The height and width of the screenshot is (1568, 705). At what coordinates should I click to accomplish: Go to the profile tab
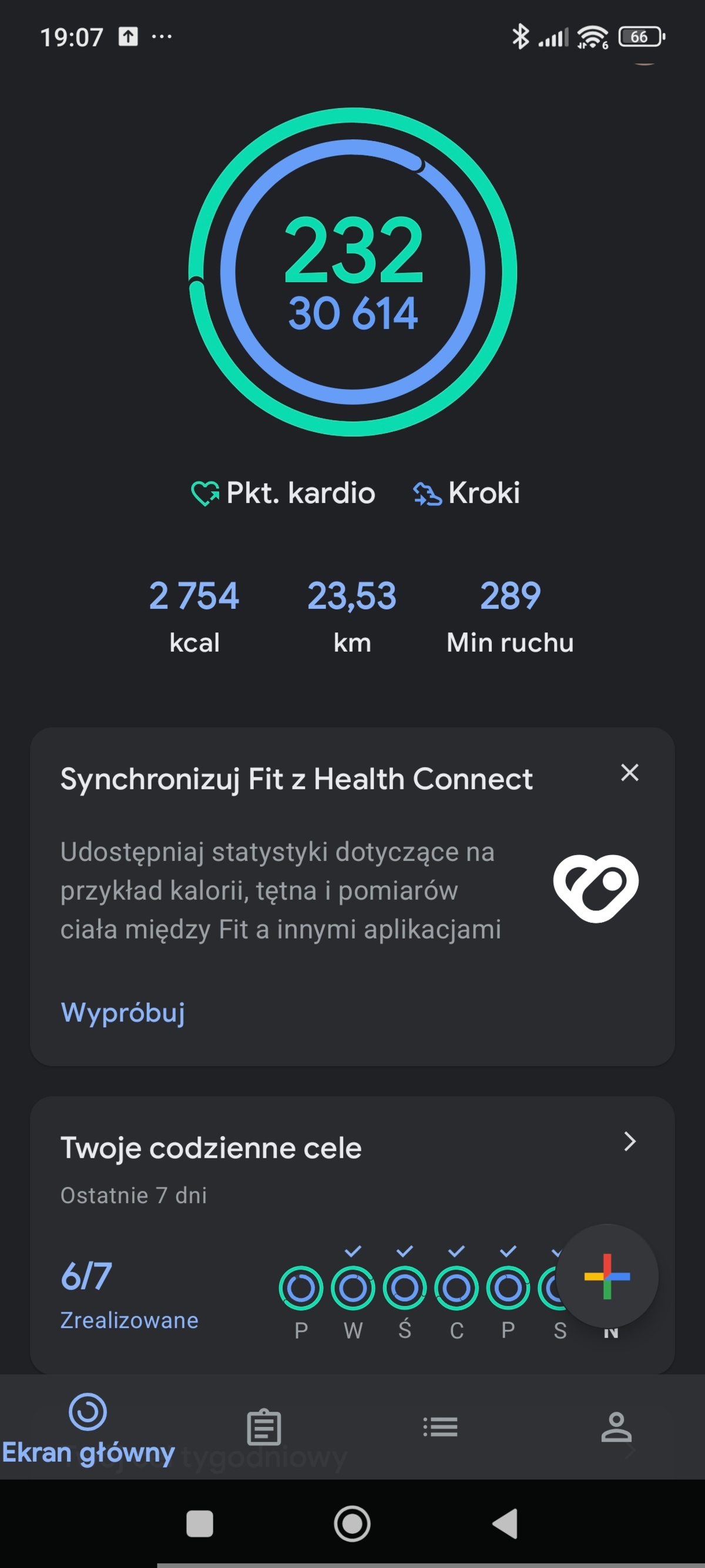point(616,1428)
